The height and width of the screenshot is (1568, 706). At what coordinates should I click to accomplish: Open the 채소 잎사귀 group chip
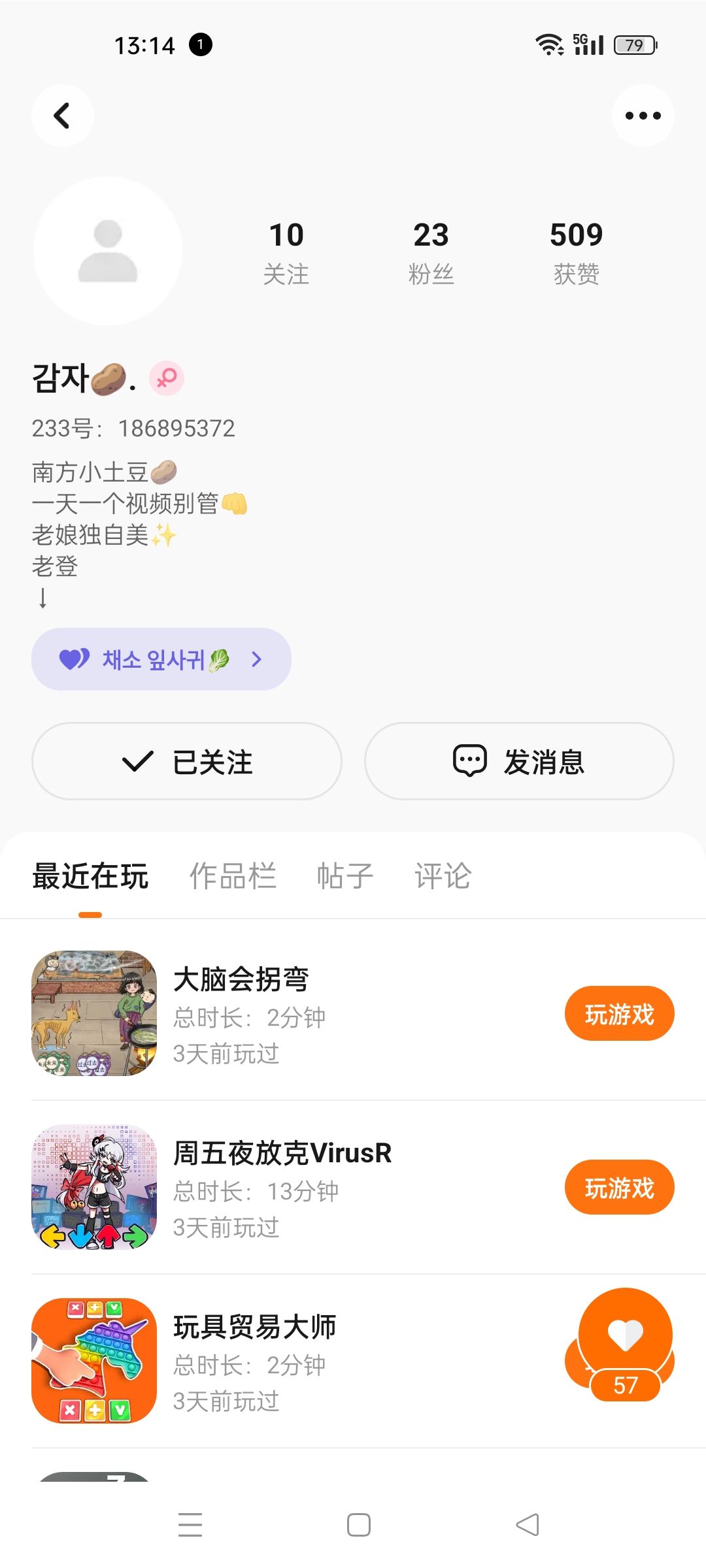(x=161, y=659)
